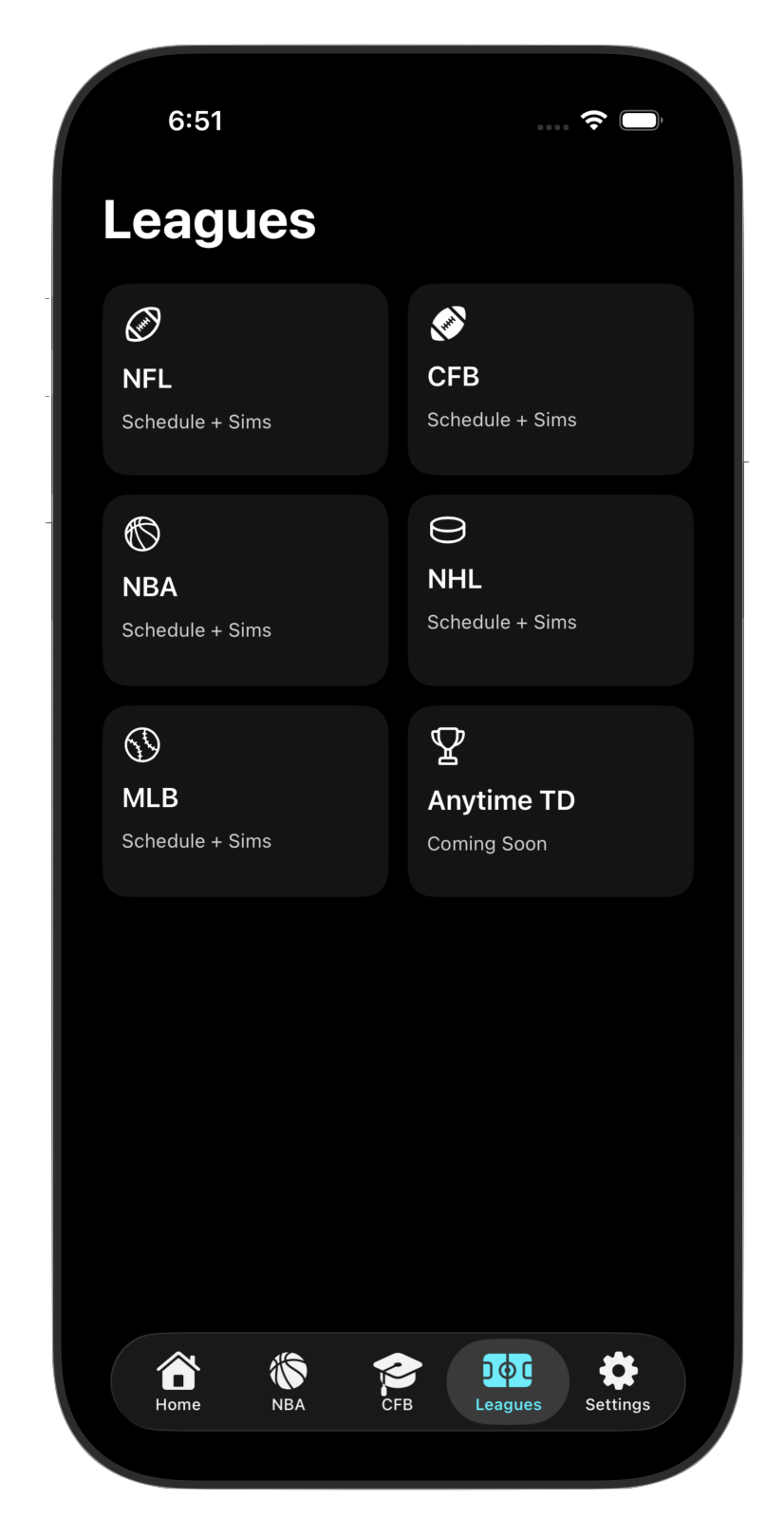Switch to the CFB tab

coord(397,1381)
